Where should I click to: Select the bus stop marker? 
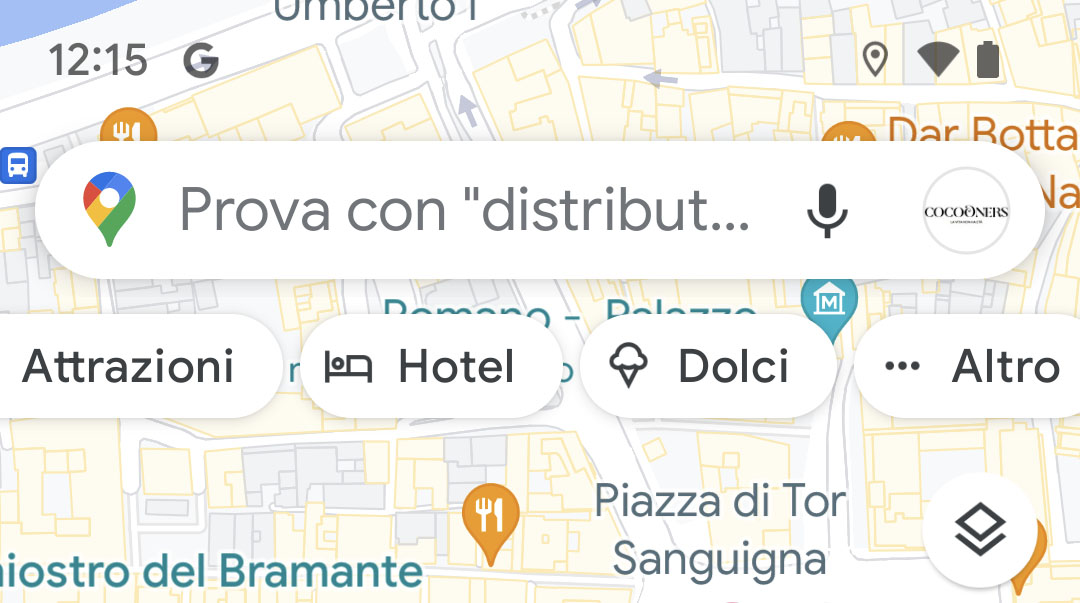click(x=18, y=164)
